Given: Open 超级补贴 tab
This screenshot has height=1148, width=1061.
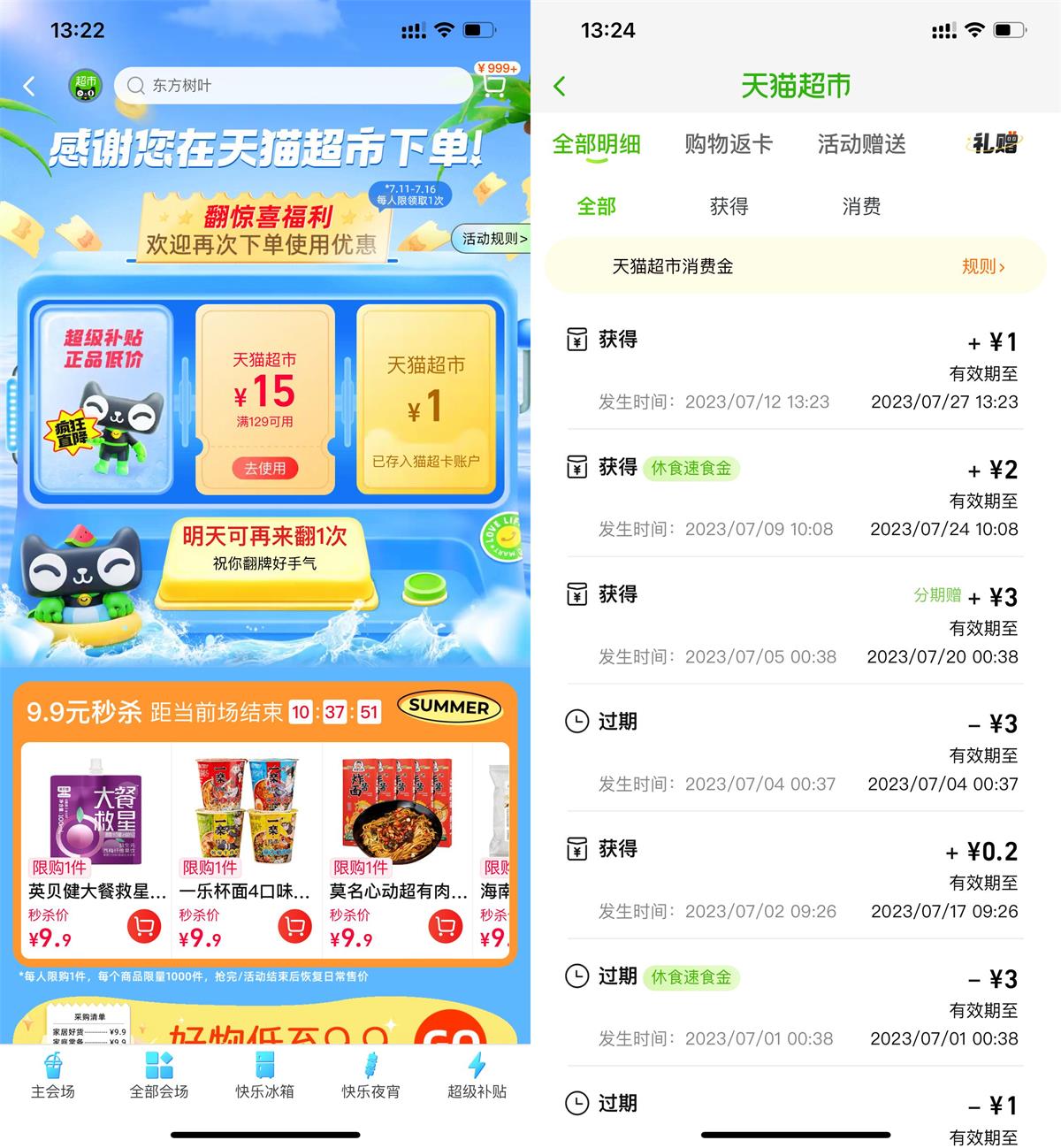Looking at the screenshot, I should (x=477, y=1075).
